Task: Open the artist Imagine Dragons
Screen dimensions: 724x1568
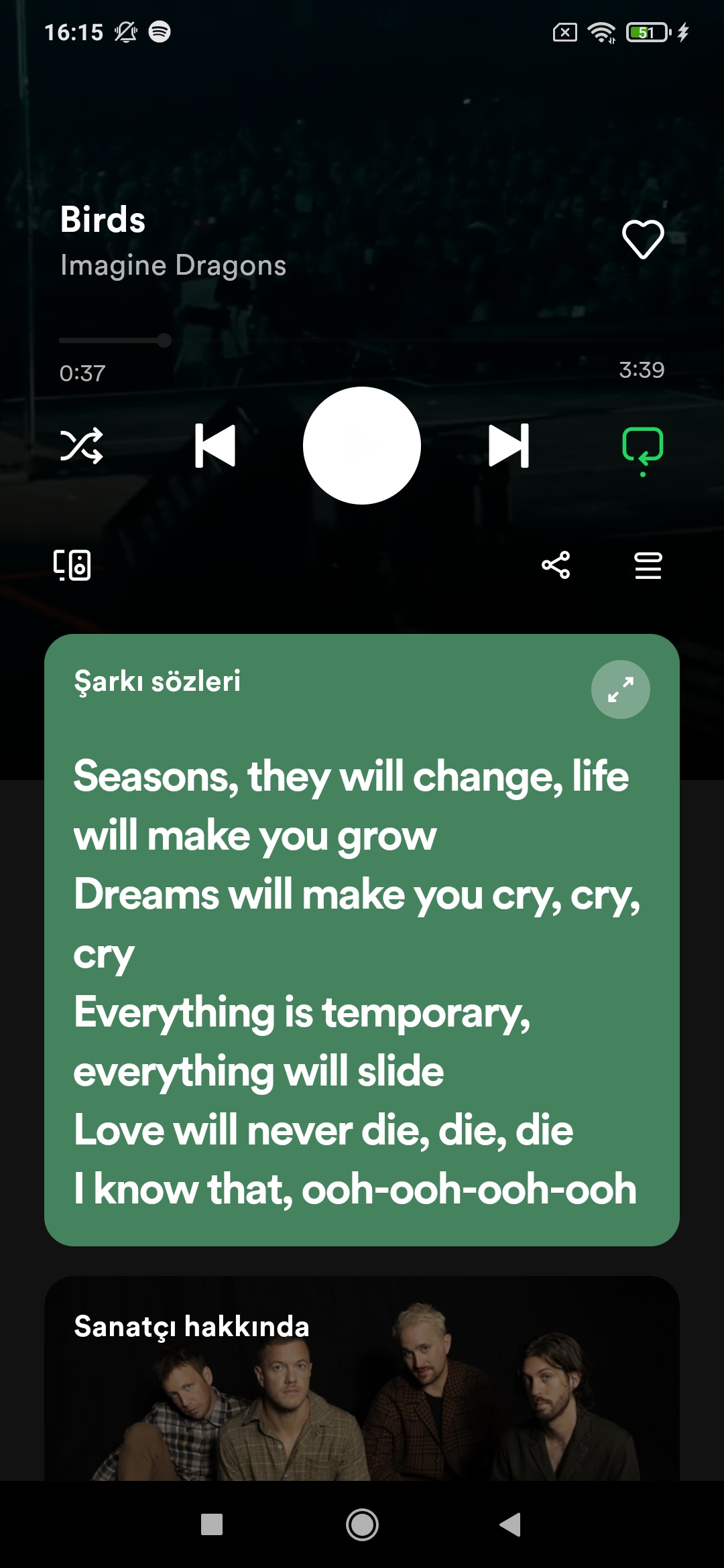Action: coord(174,266)
